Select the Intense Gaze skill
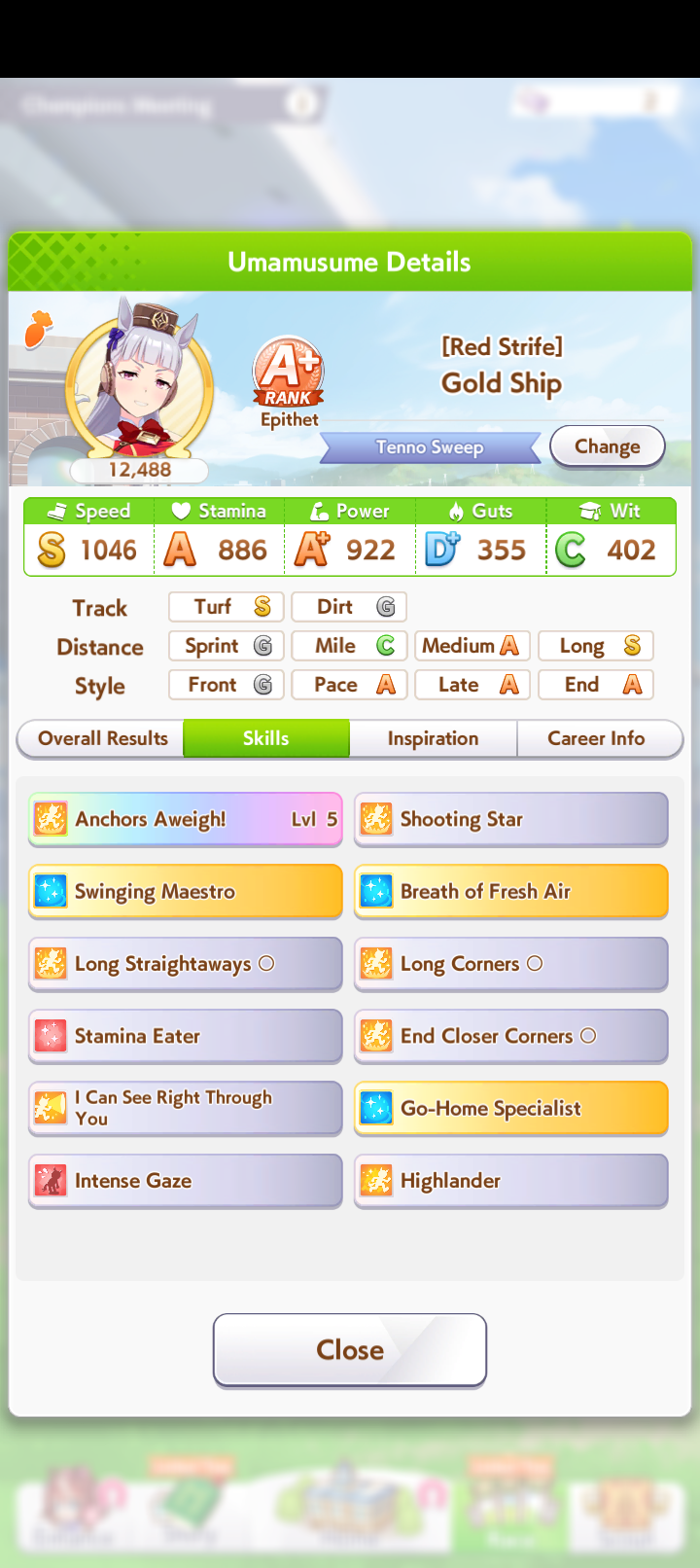 [x=186, y=1181]
